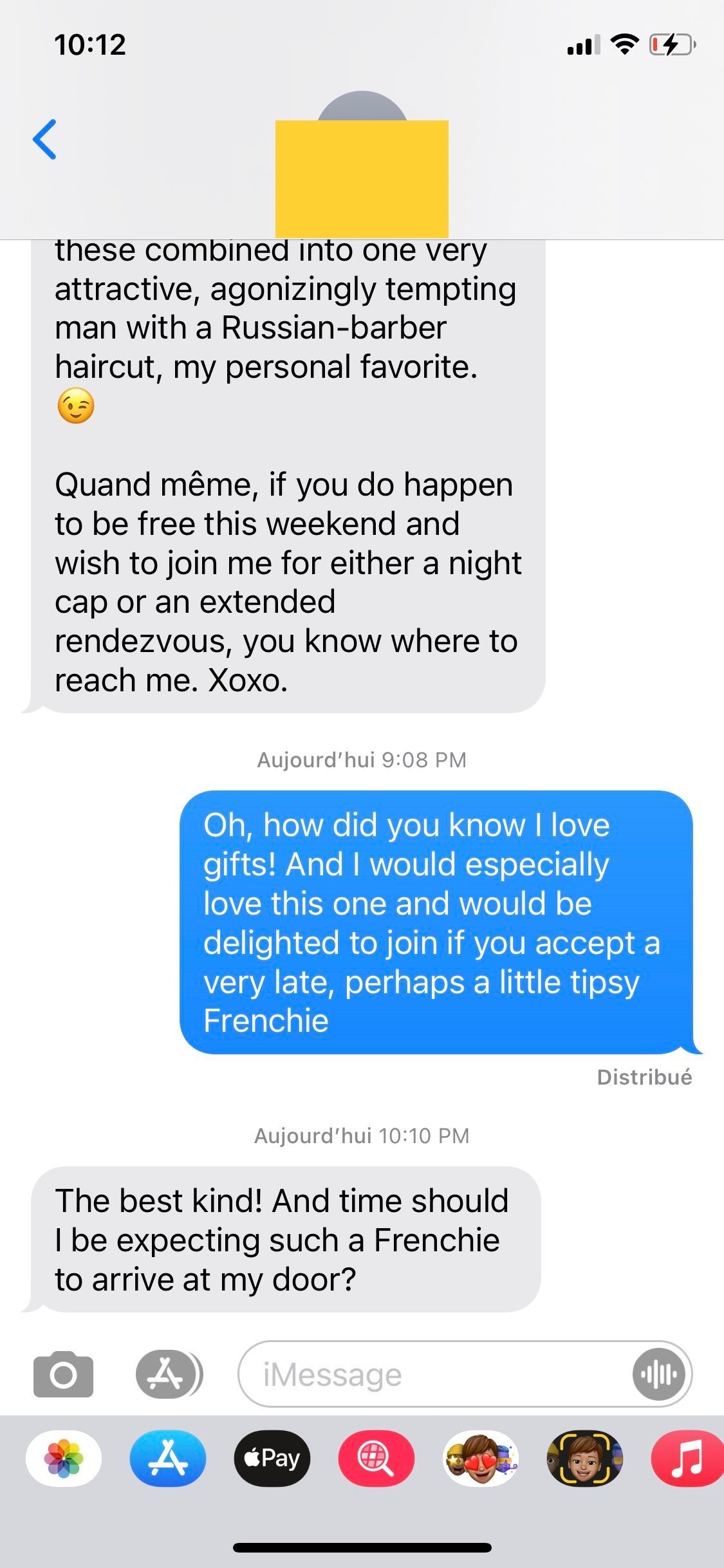Search images with the red globe icon
This screenshot has height=1568, width=724.
[x=376, y=1459]
